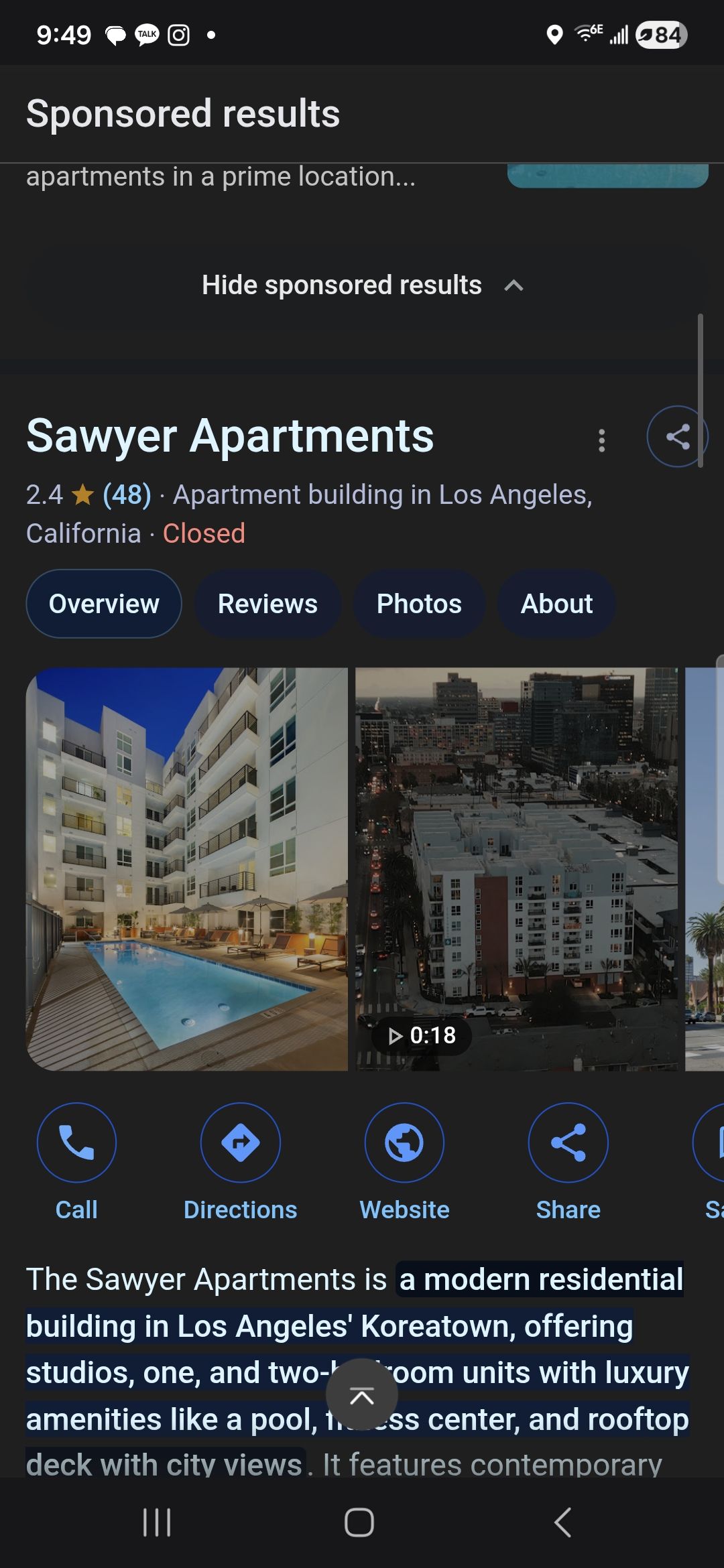Switch to the Reviews tab
This screenshot has height=1568, width=724.
click(267, 604)
